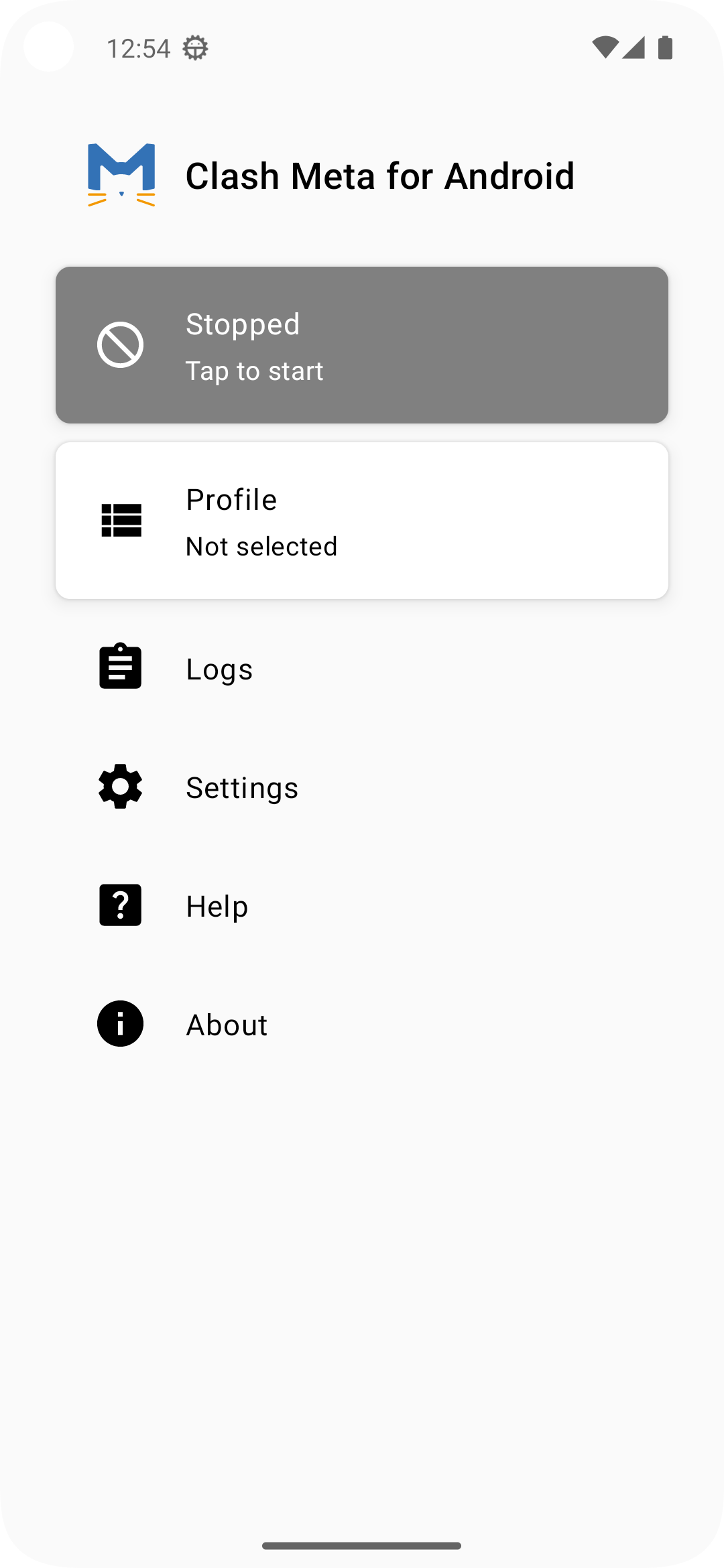Open Logs via the clipboard icon
724x1568 pixels.
[119, 667]
